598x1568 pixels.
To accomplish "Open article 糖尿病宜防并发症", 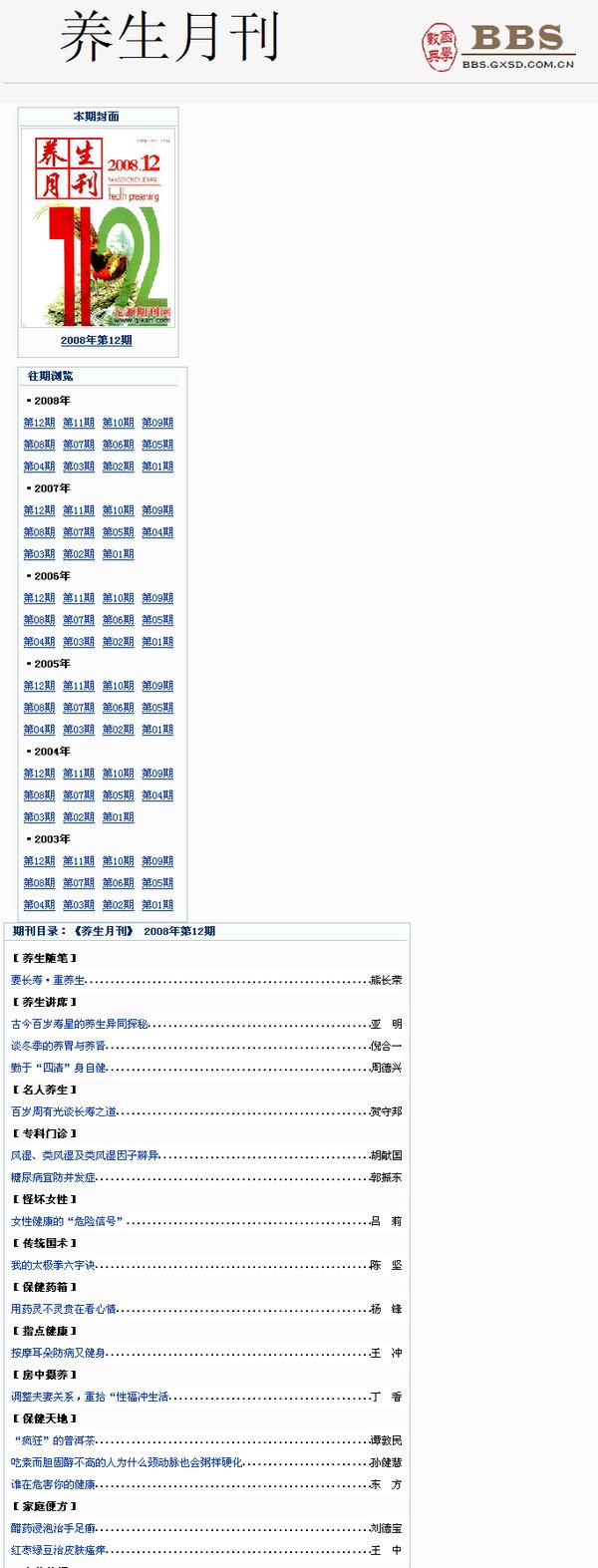I will 53,1178.
